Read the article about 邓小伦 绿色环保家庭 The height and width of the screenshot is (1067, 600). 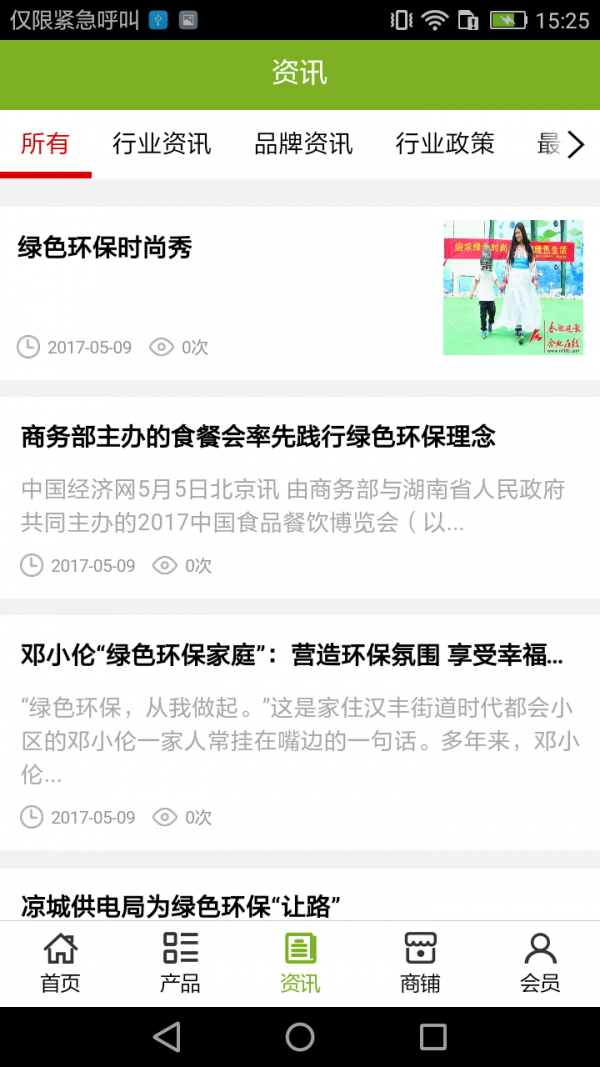292,655
